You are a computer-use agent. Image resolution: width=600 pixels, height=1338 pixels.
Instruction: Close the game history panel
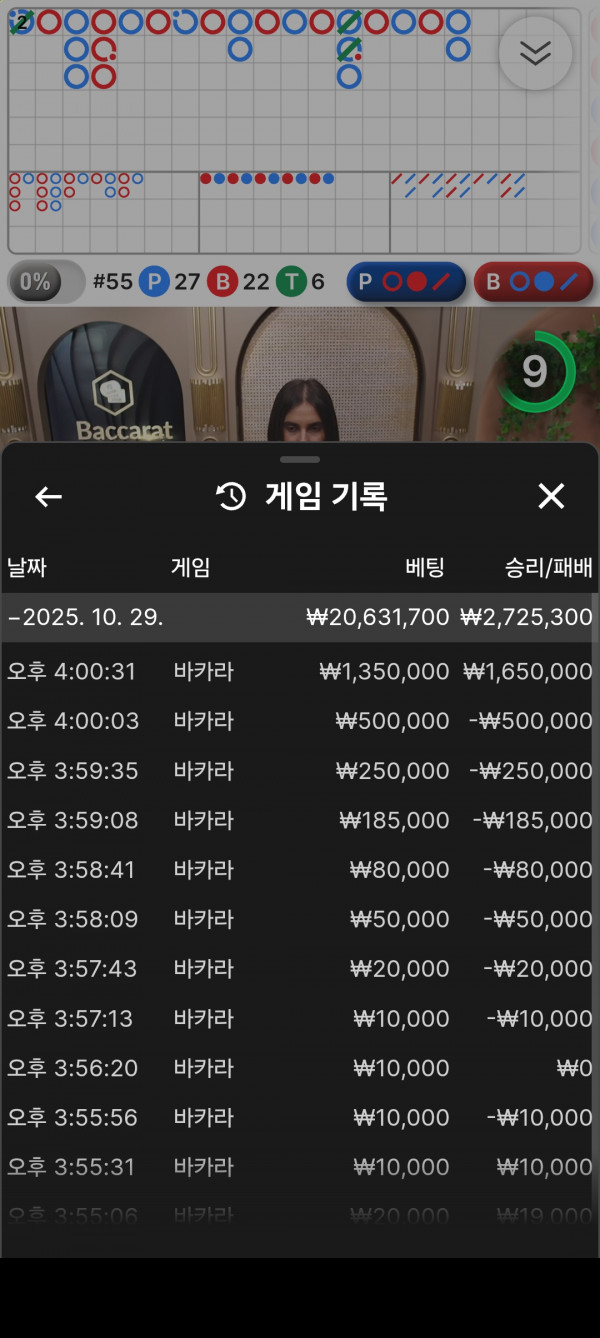(551, 496)
